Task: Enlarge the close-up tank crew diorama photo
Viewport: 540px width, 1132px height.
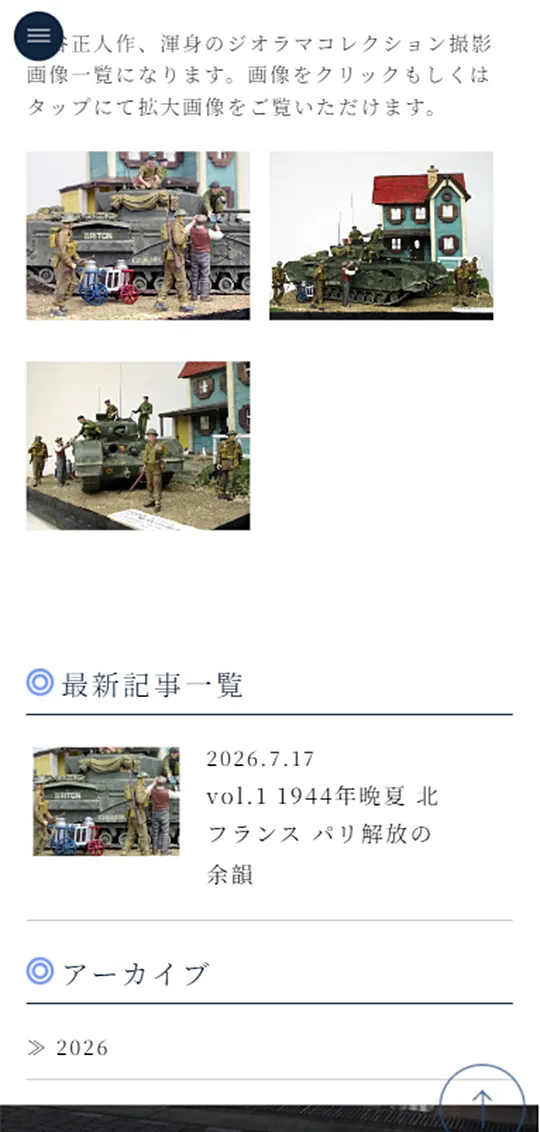Action: pos(139,235)
